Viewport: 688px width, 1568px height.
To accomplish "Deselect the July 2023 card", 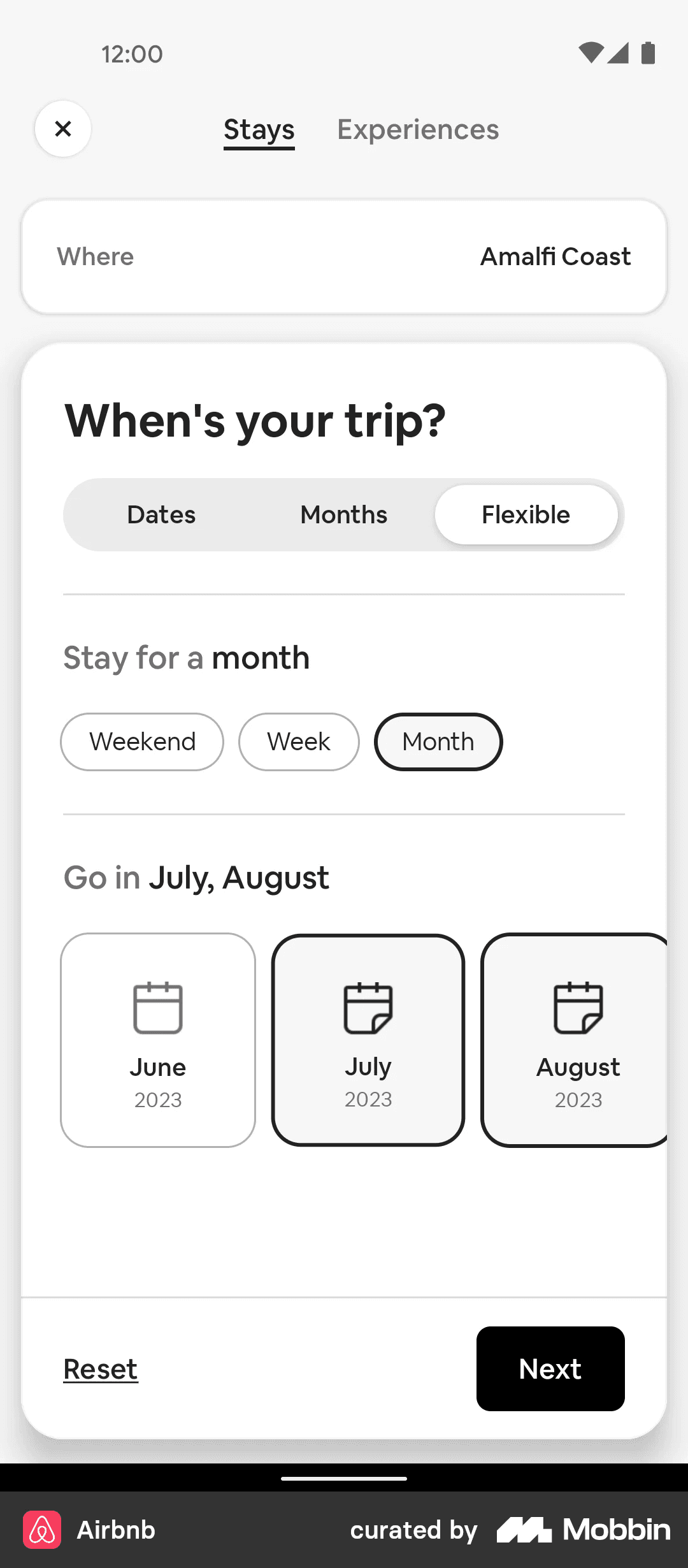I will tap(368, 1040).
